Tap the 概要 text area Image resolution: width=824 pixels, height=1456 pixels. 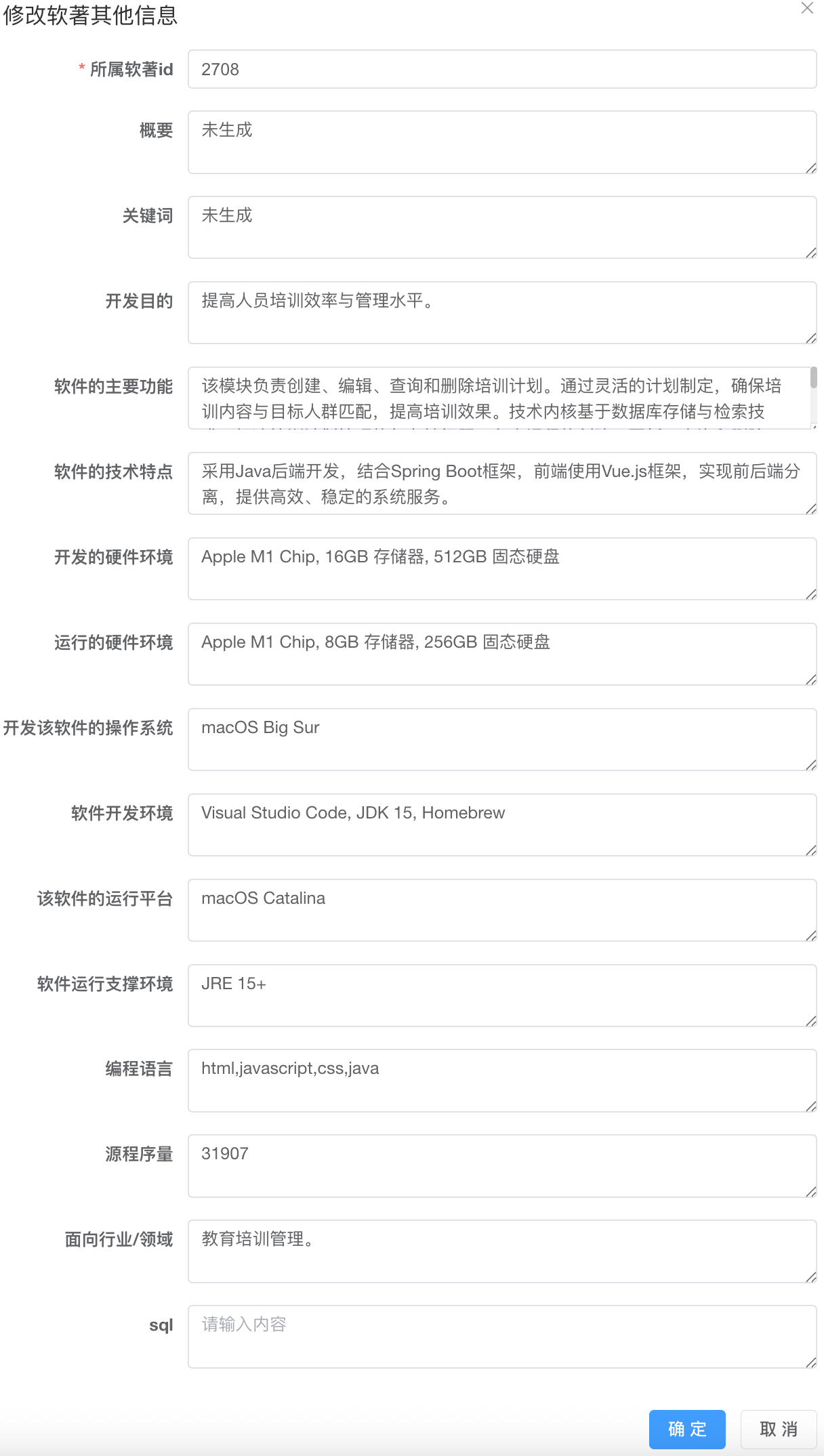[x=502, y=142]
